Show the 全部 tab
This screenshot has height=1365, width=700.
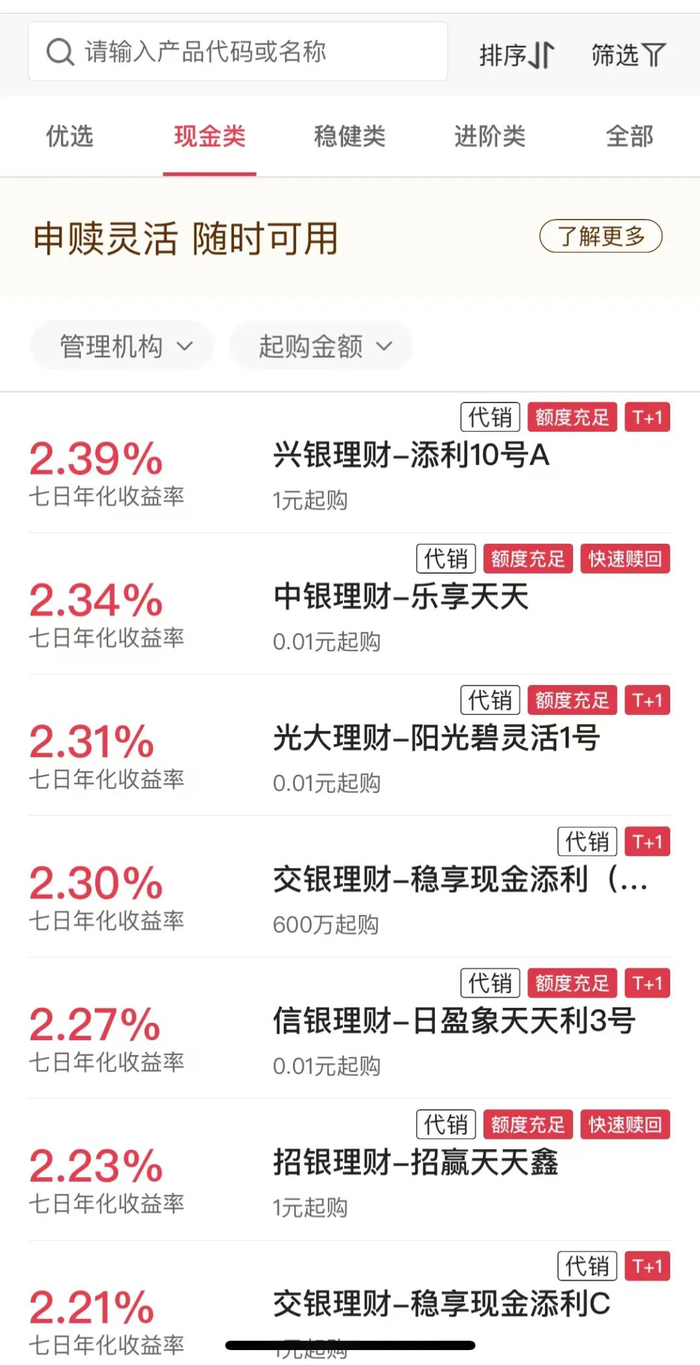[629, 136]
